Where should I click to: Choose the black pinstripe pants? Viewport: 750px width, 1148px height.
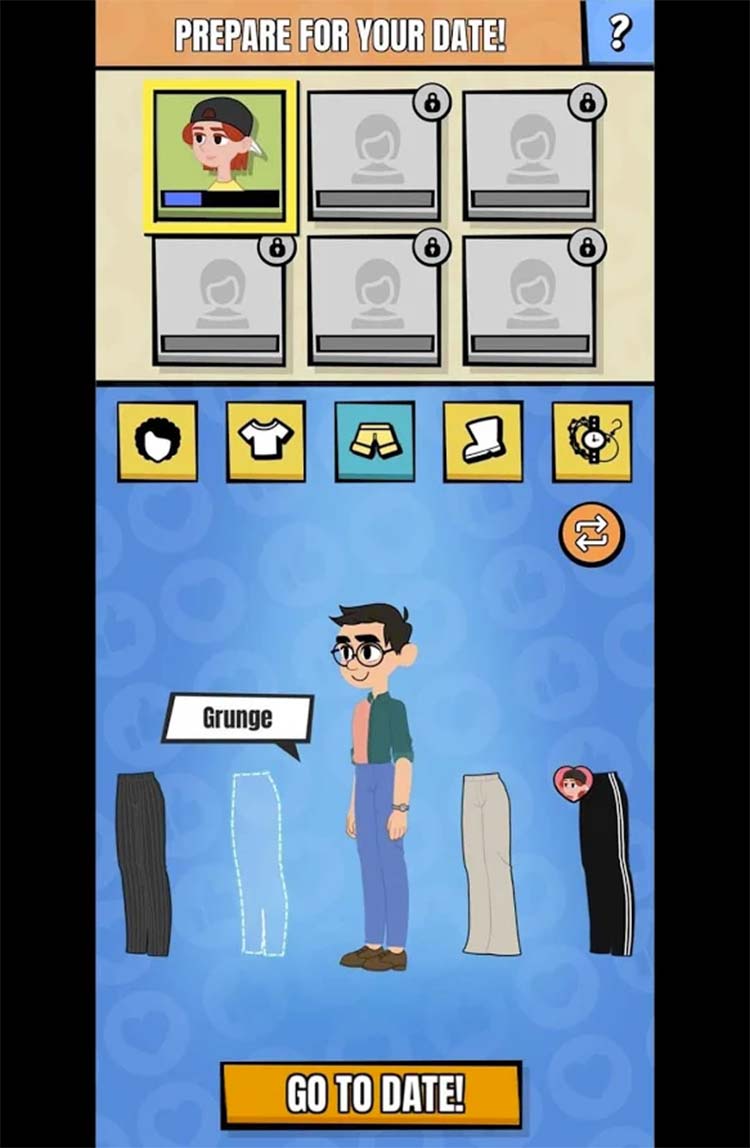coord(144,864)
